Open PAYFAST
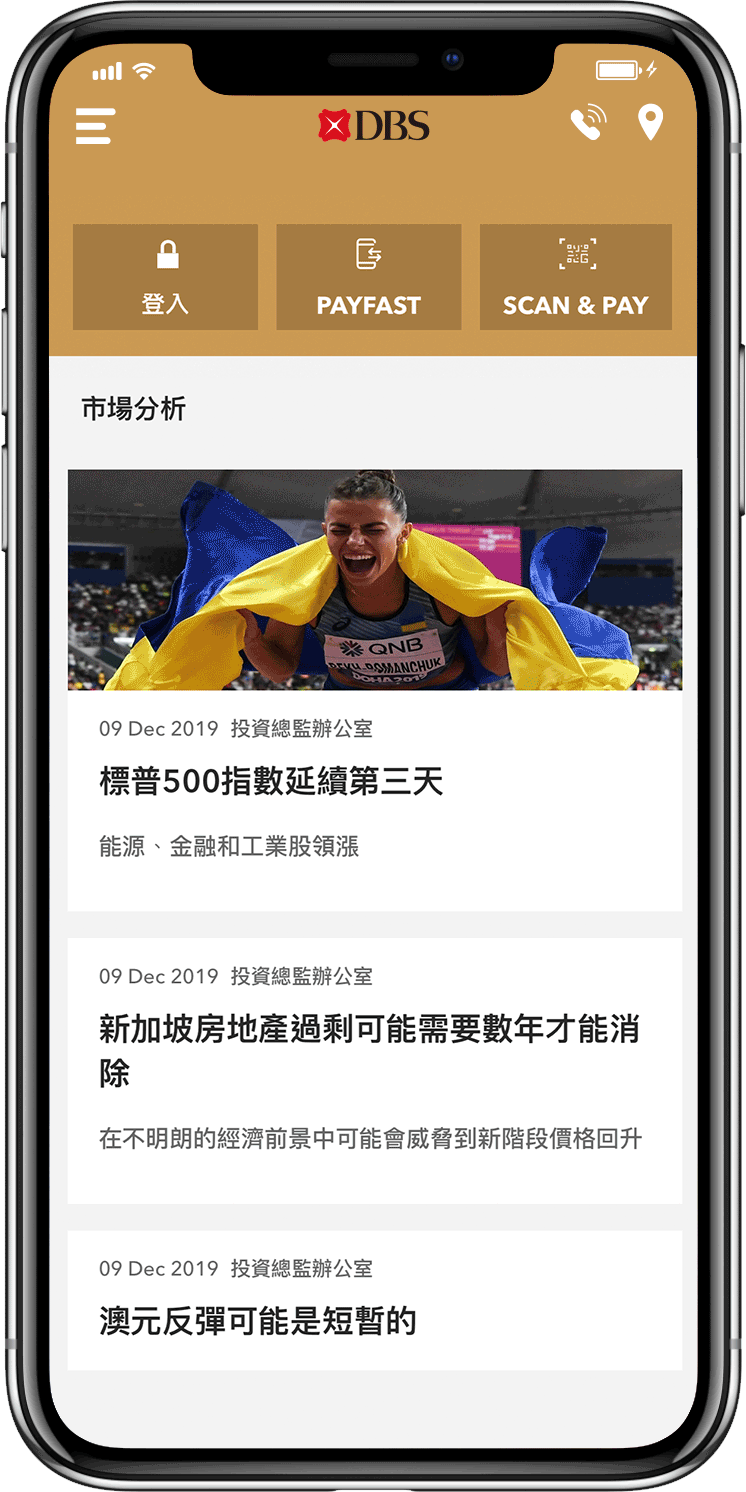The image size is (746, 1492). pyautogui.click(x=368, y=277)
